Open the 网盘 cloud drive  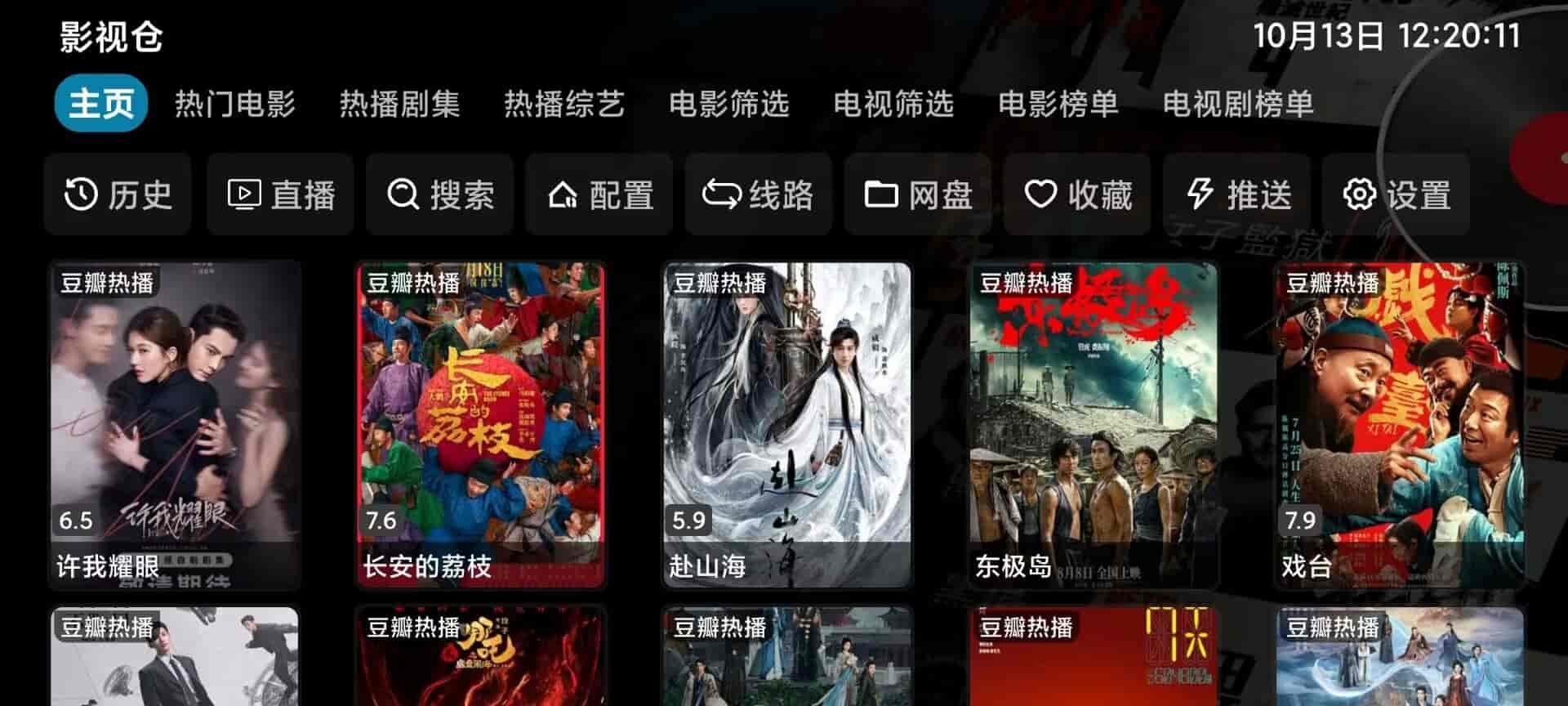(918, 194)
